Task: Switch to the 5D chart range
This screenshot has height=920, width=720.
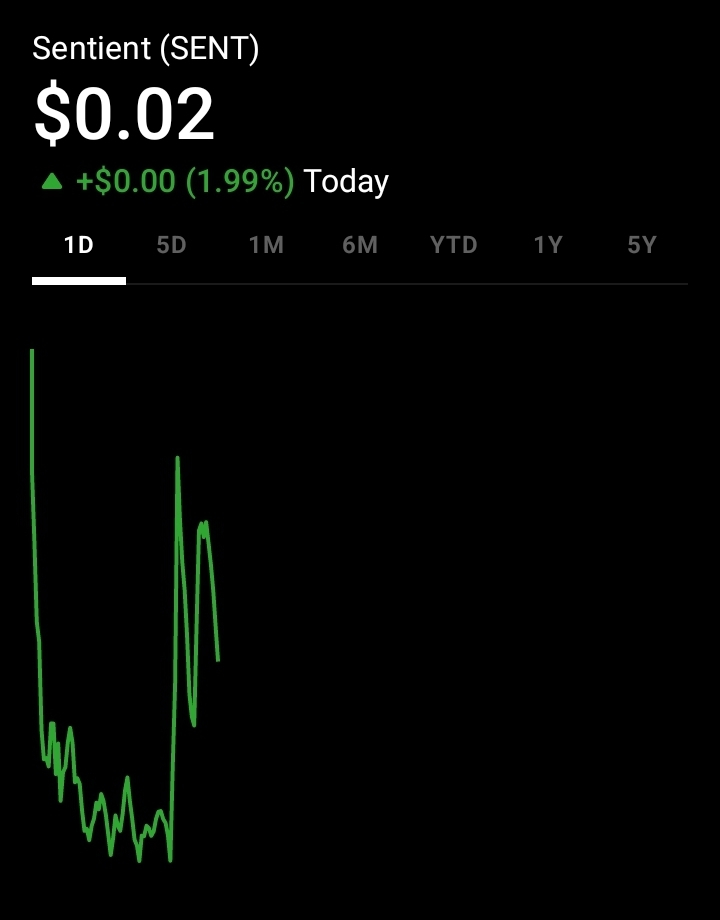Action: point(172,245)
